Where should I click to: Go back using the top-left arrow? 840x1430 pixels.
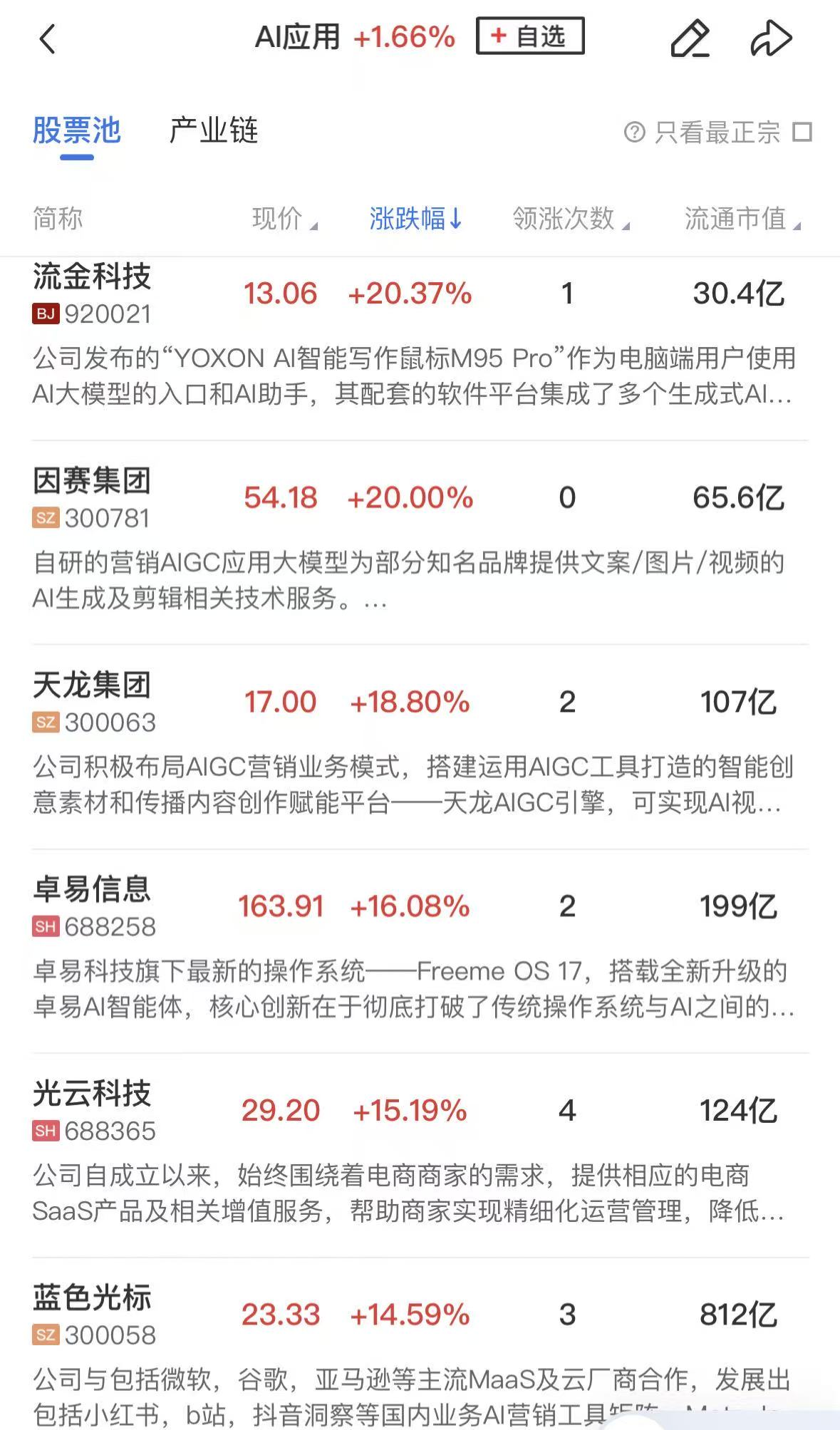pos(47,38)
